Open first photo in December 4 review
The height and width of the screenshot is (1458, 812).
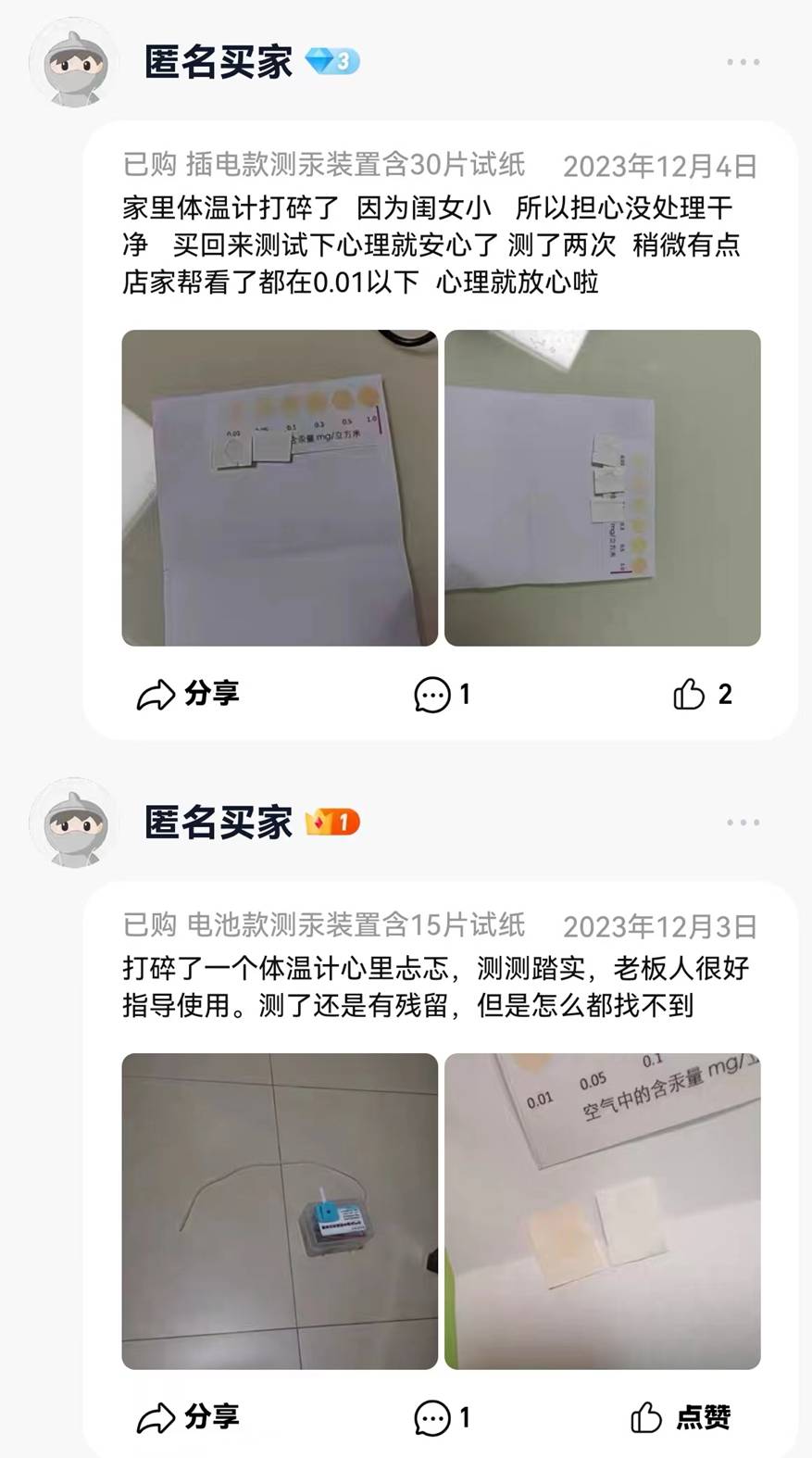click(280, 487)
